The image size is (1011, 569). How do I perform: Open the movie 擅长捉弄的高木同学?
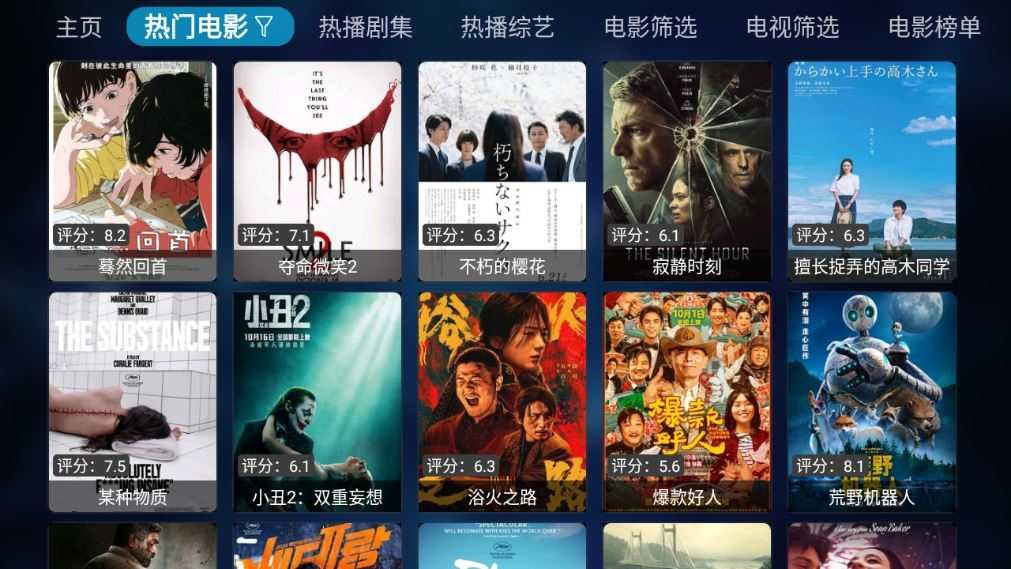point(871,170)
